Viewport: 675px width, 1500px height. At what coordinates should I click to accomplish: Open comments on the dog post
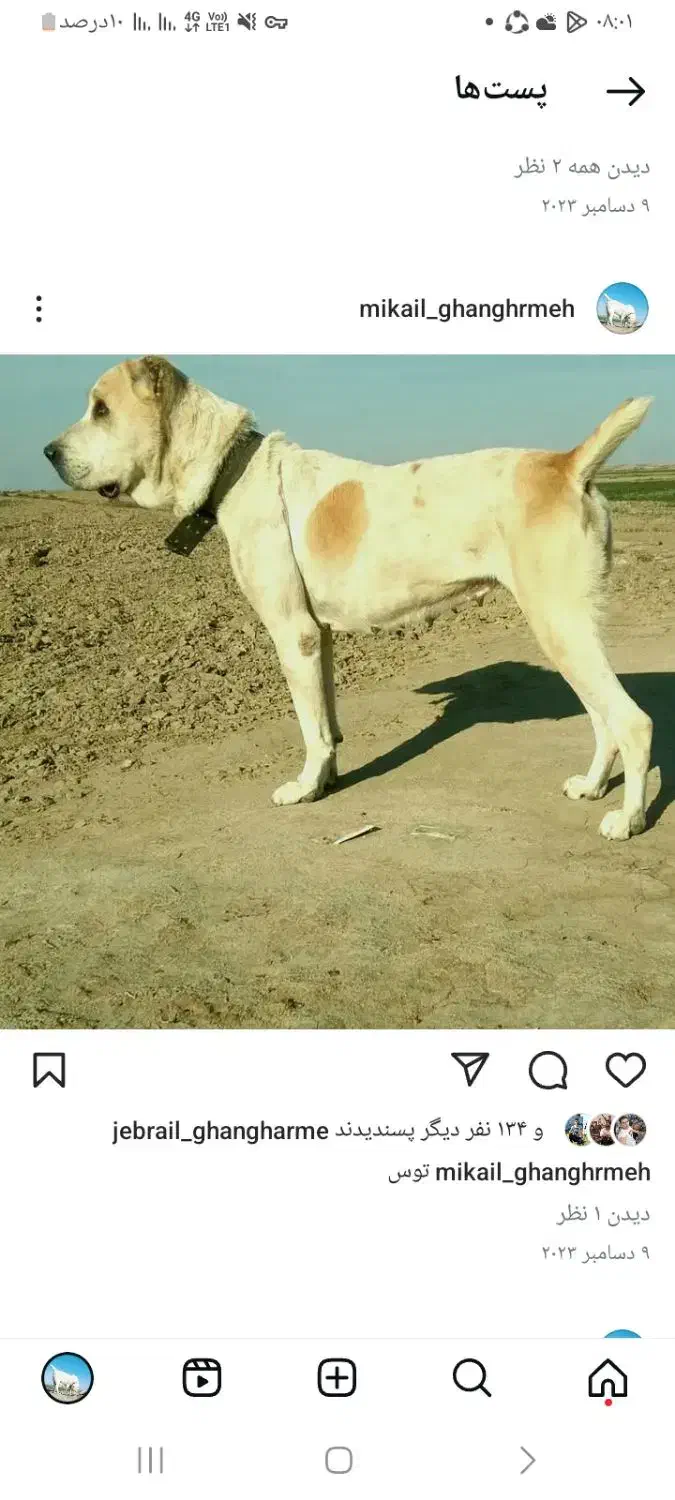click(548, 1070)
